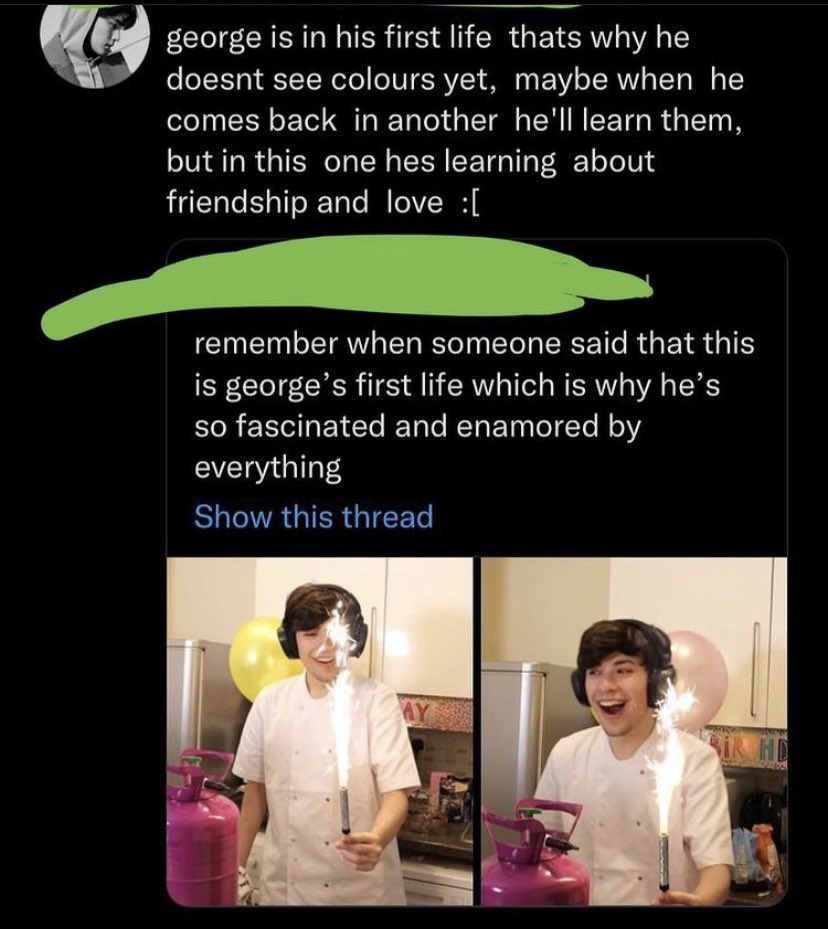
Task: View the right photo with the pink balloon
Action: (634, 730)
